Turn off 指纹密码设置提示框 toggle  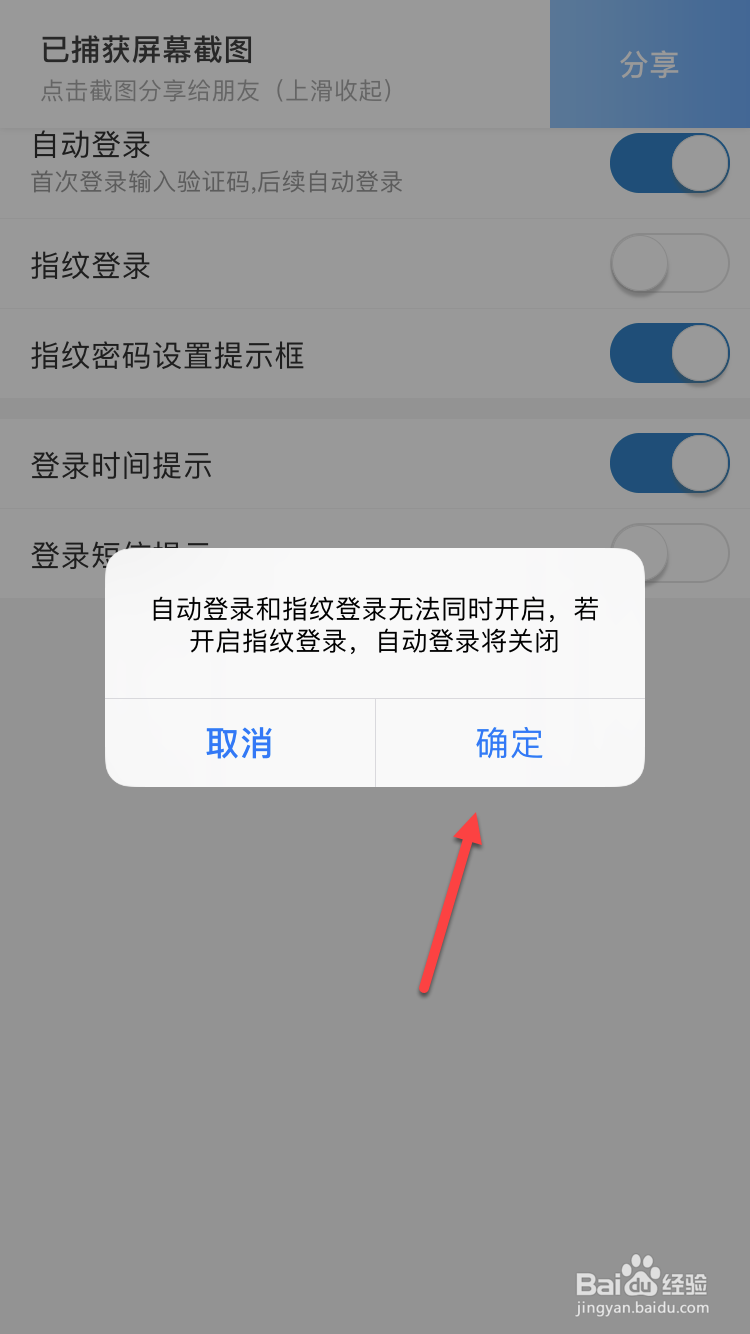click(669, 353)
